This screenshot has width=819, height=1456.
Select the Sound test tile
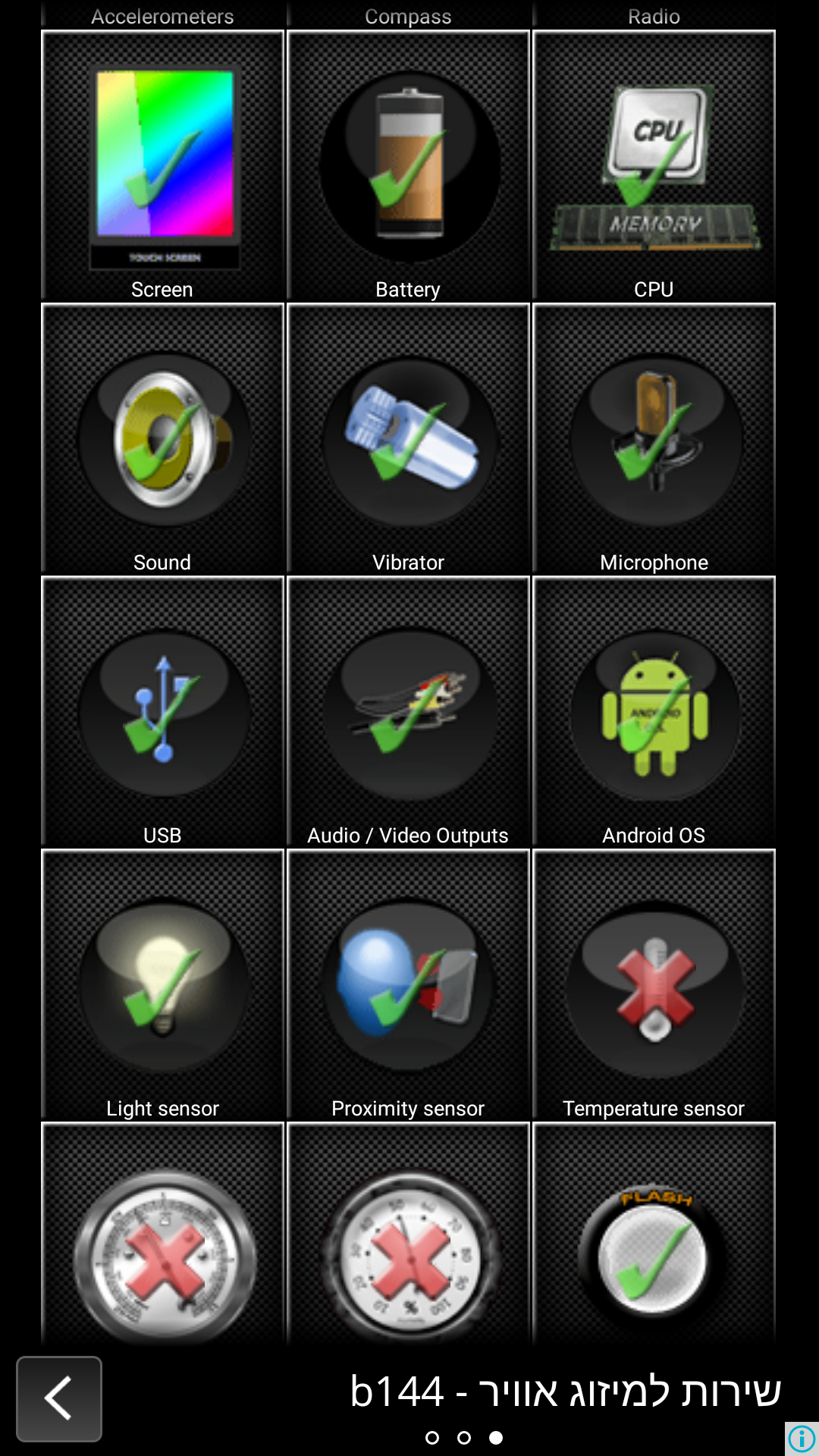[x=162, y=438]
